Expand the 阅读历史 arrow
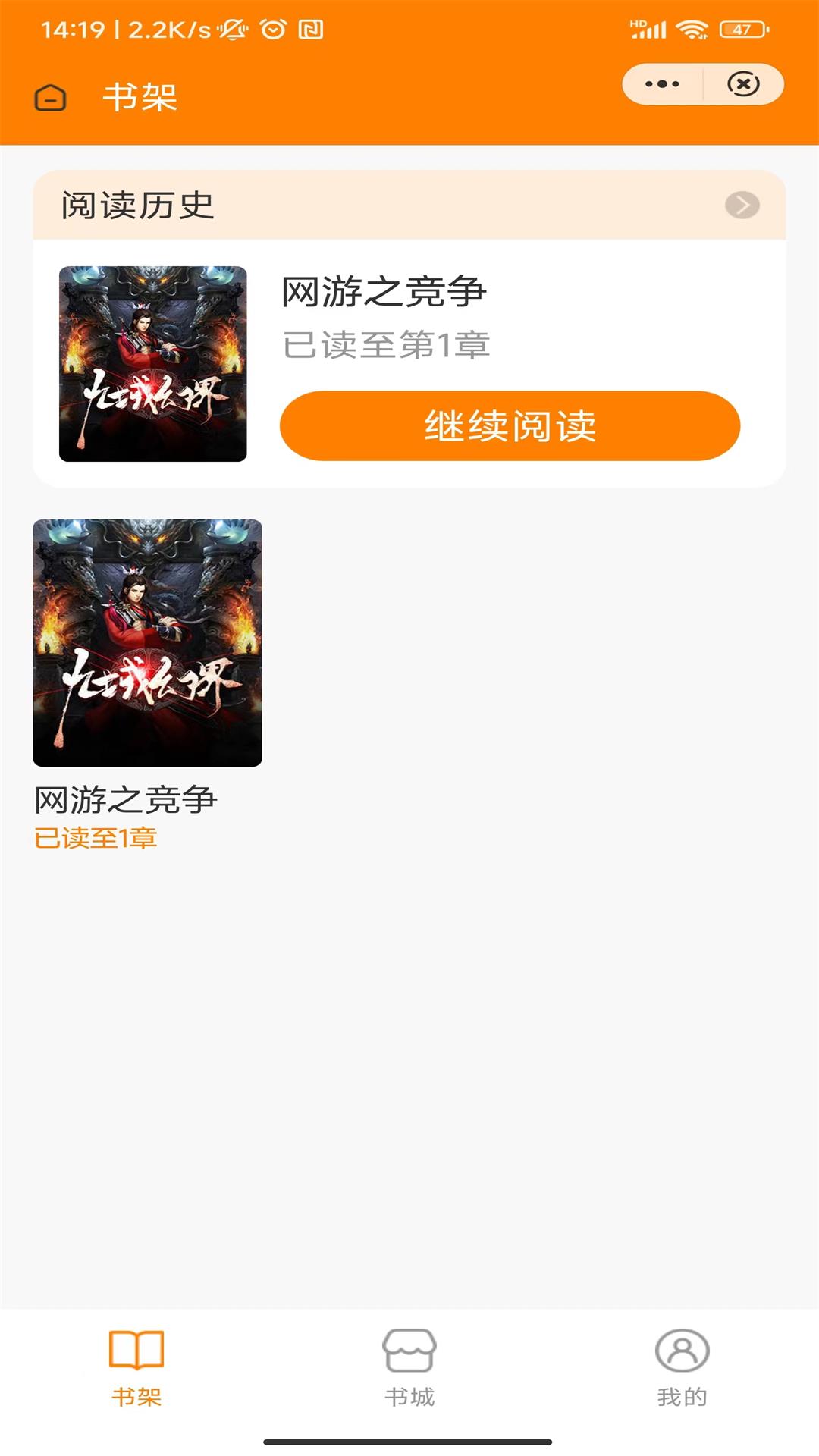Viewport: 819px width, 1456px height. (x=742, y=205)
